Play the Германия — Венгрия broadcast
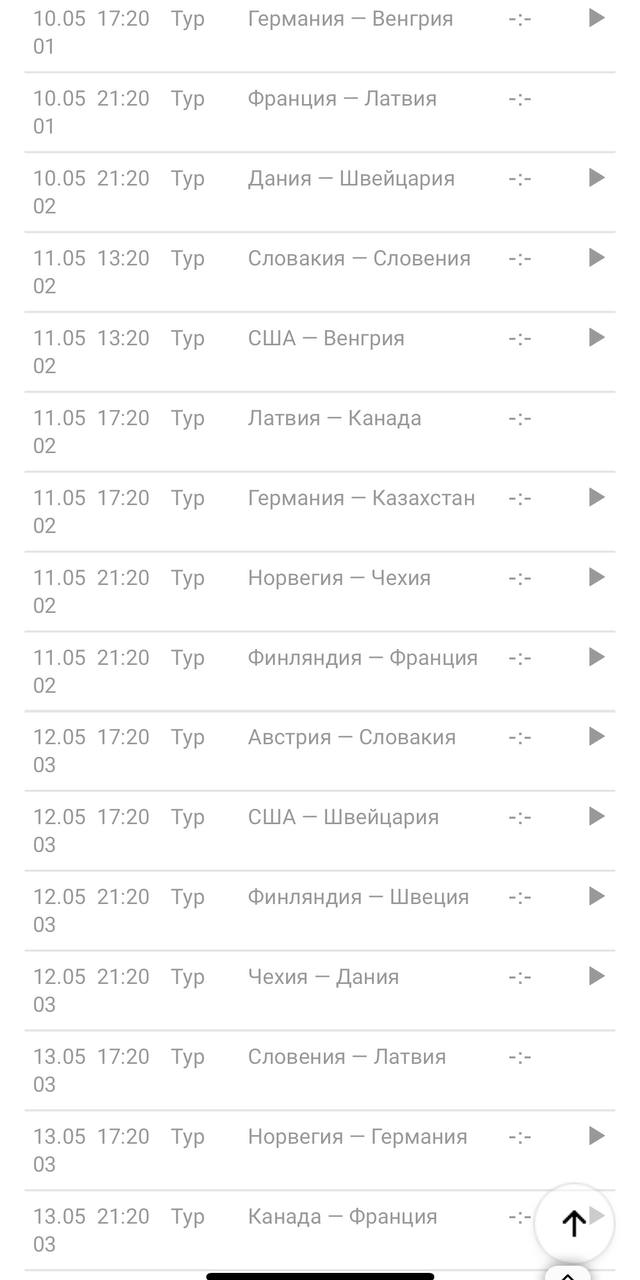The height and width of the screenshot is (1280, 640). click(597, 18)
